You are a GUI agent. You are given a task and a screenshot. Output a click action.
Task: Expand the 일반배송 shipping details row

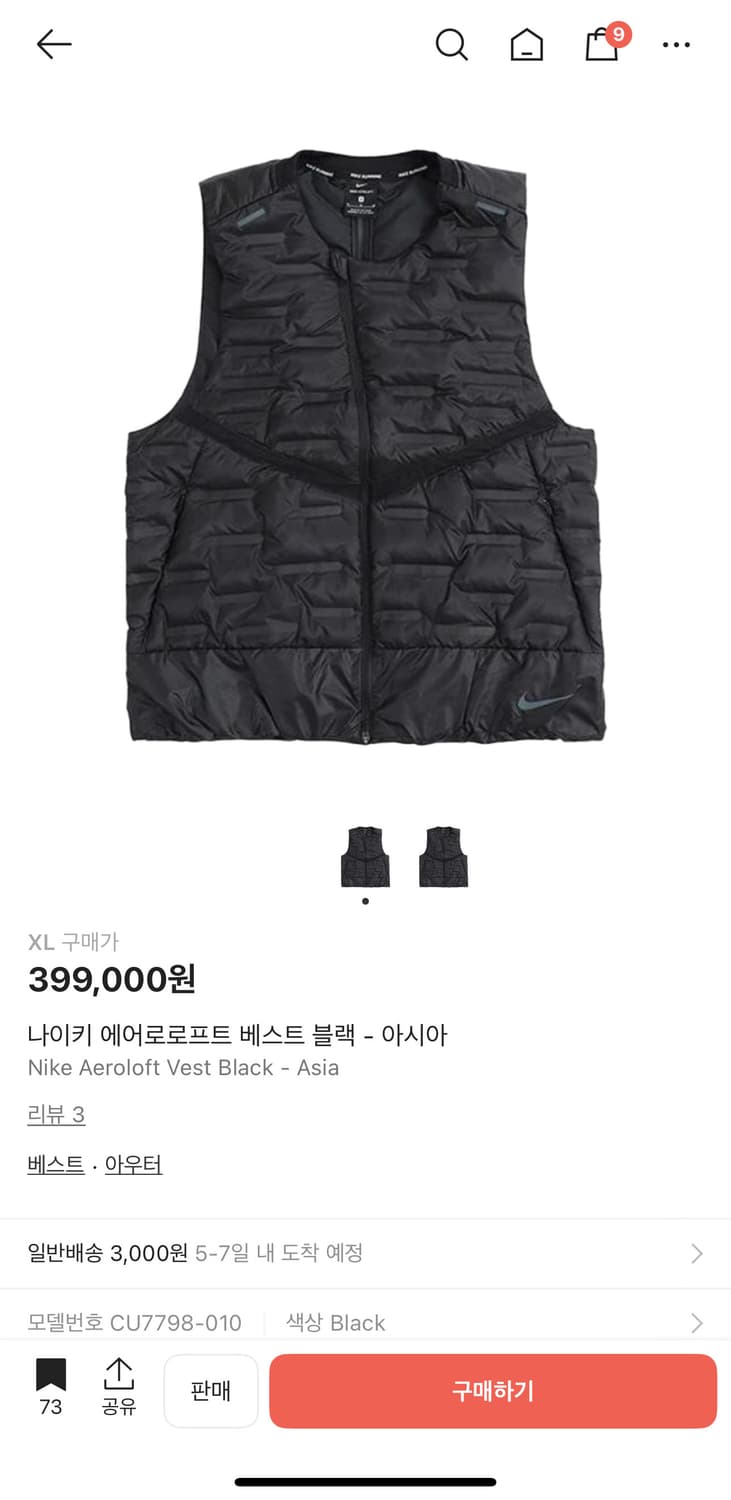365,1252
